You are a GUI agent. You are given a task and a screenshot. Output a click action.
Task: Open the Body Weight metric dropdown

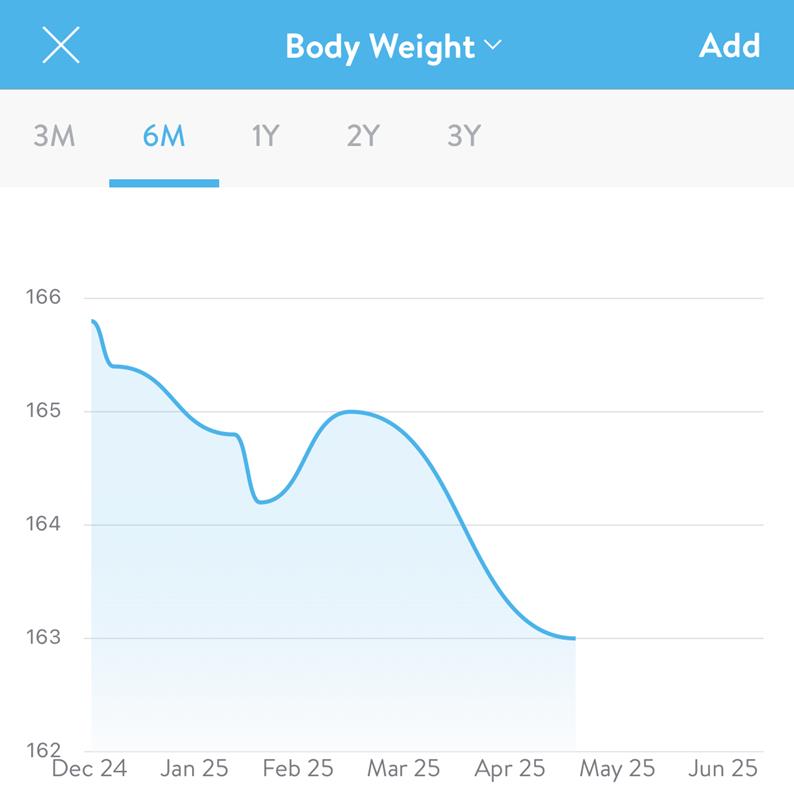coord(394,46)
